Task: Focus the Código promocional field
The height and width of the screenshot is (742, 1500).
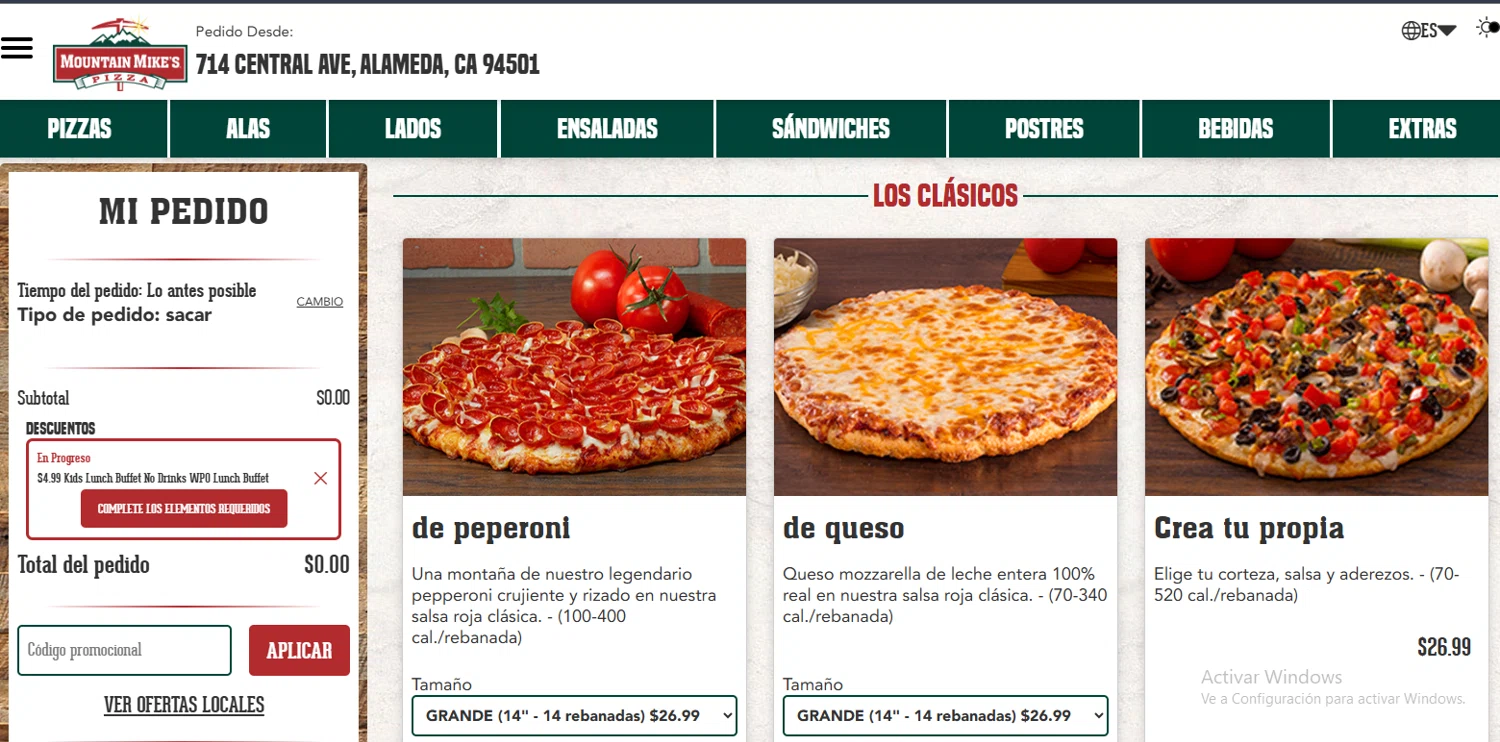Action: pyautogui.click(x=124, y=650)
